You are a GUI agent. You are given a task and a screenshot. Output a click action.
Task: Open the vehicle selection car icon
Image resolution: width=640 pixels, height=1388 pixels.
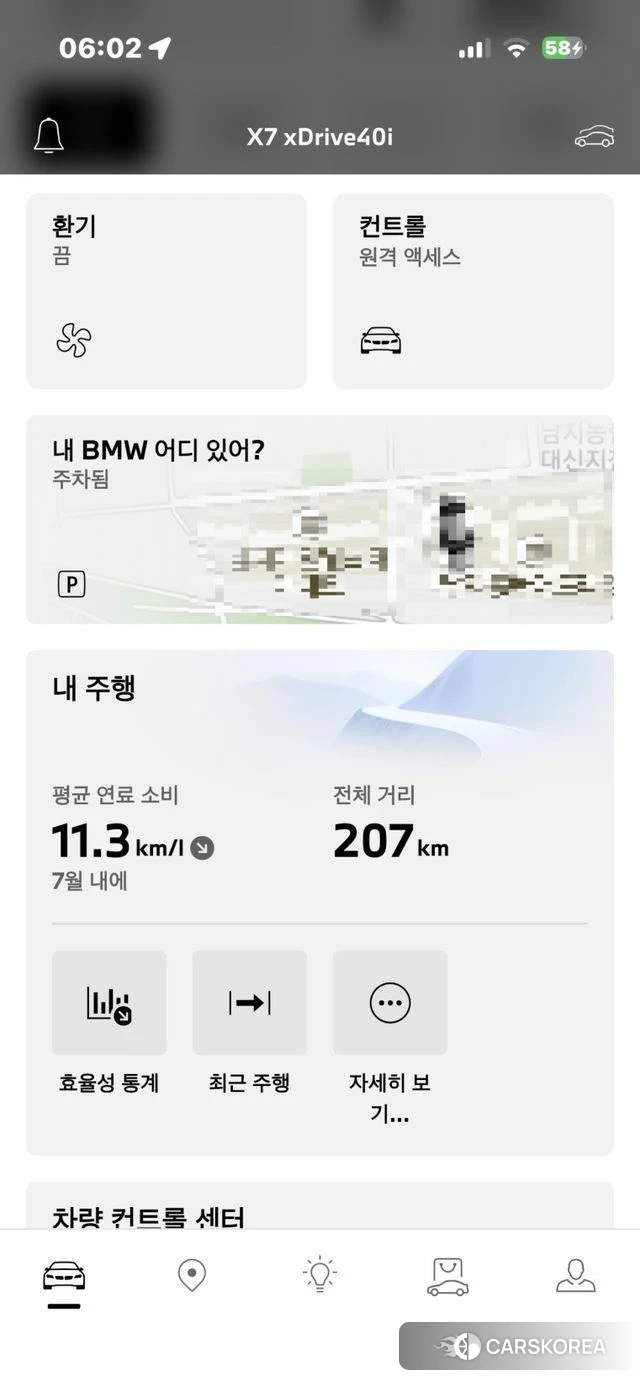594,138
